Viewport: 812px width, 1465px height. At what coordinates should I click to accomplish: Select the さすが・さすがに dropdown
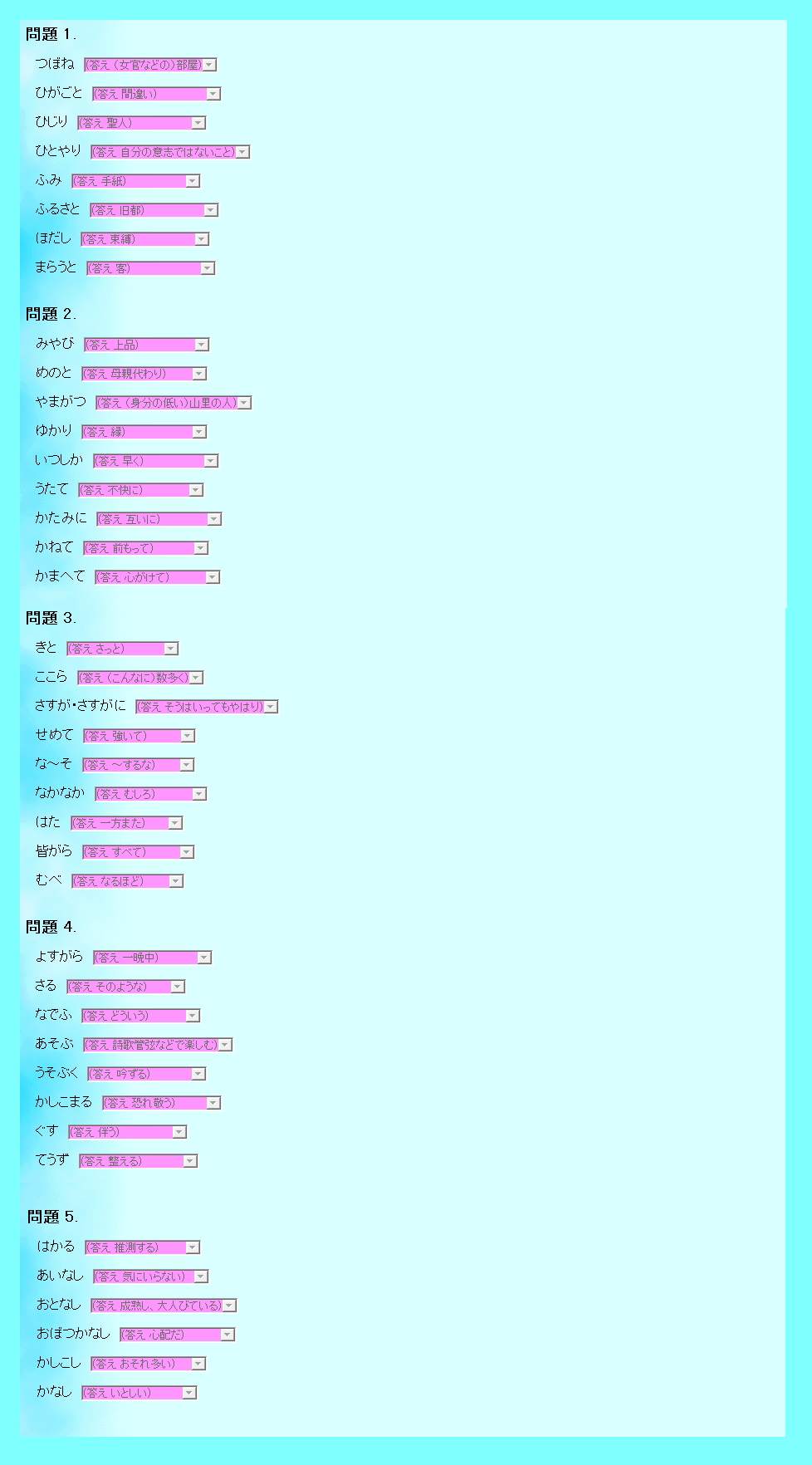point(207,707)
